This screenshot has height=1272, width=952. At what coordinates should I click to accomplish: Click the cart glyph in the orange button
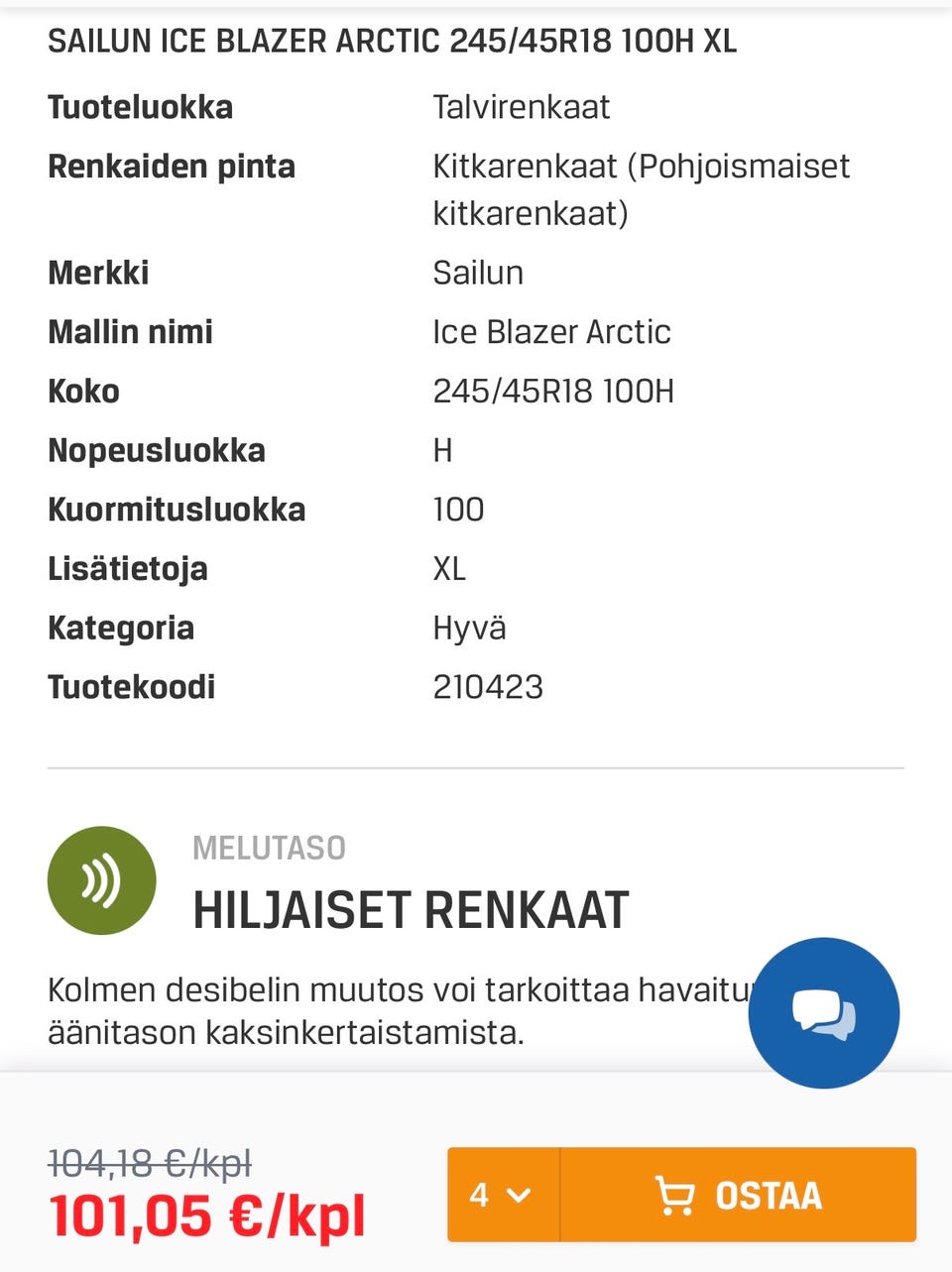pos(677,1194)
